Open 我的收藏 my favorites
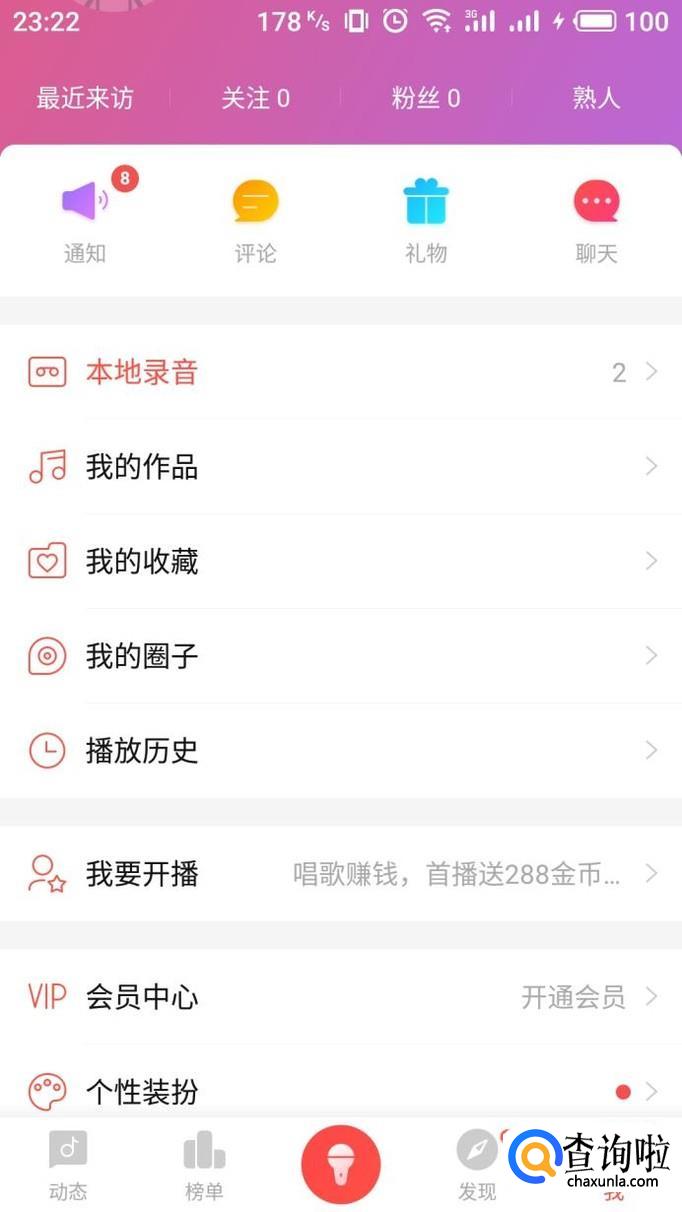Screen dimensions: 682x1212 pyautogui.click(x=341, y=561)
